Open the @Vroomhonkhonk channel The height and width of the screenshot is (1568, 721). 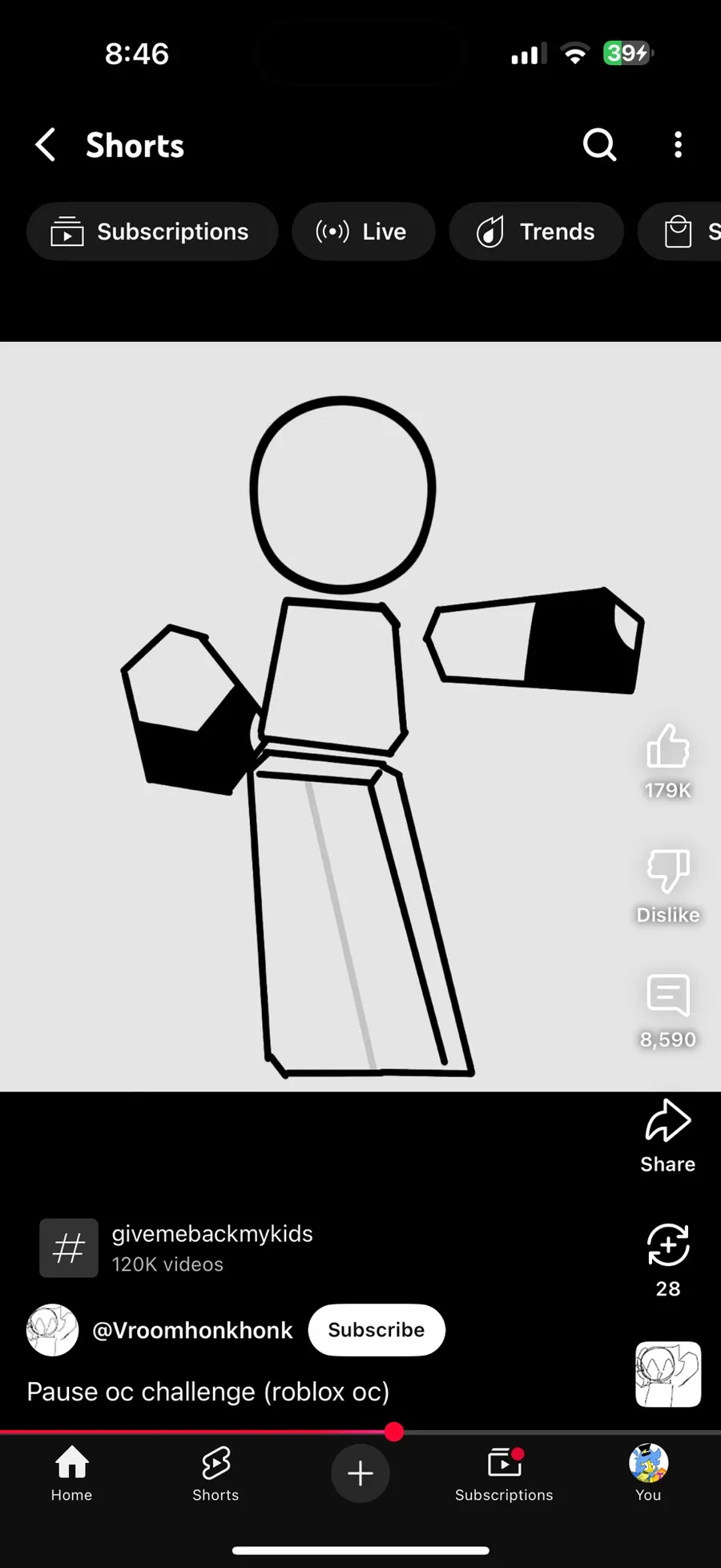click(192, 1330)
